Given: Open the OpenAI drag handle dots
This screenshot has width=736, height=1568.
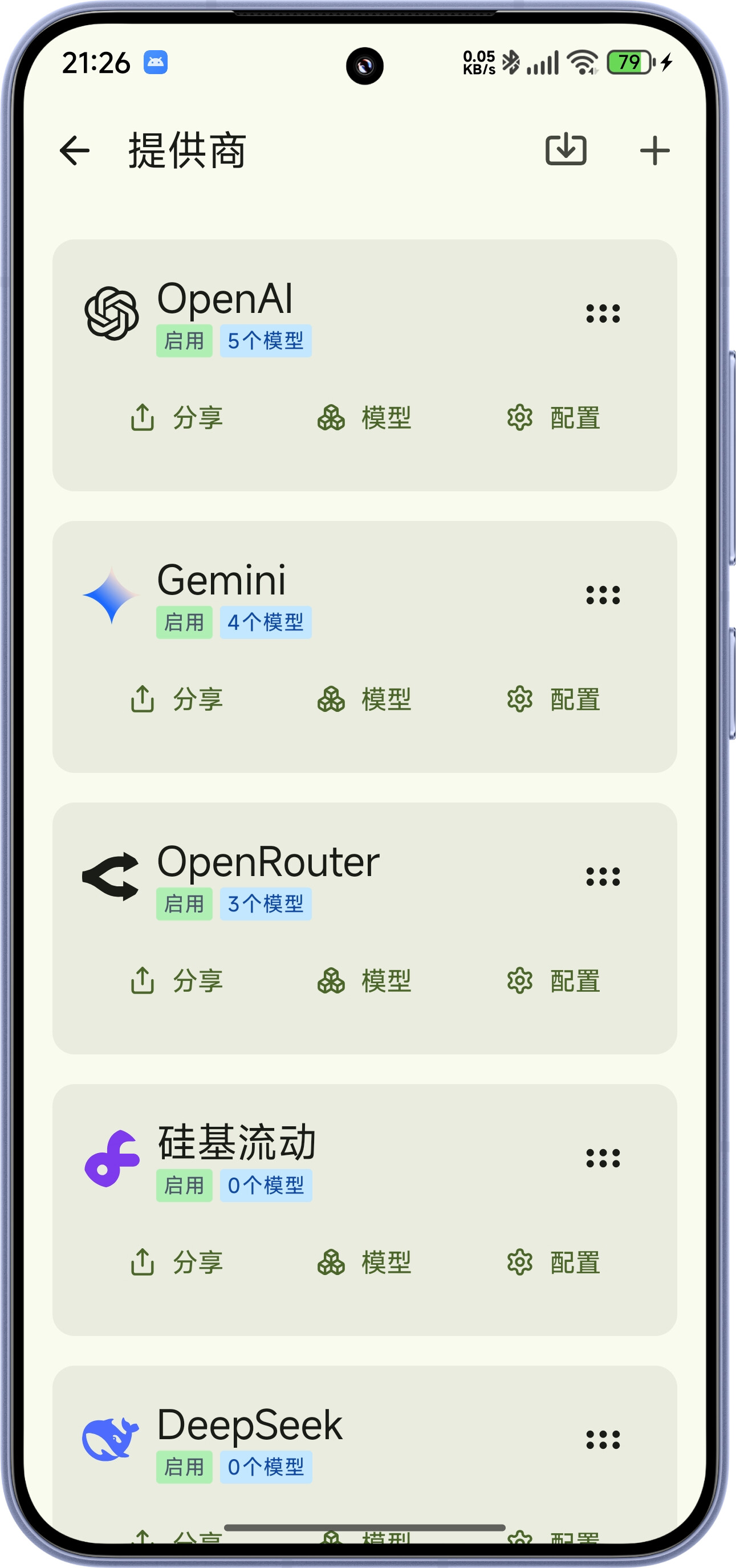Looking at the screenshot, I should [603, 313].
